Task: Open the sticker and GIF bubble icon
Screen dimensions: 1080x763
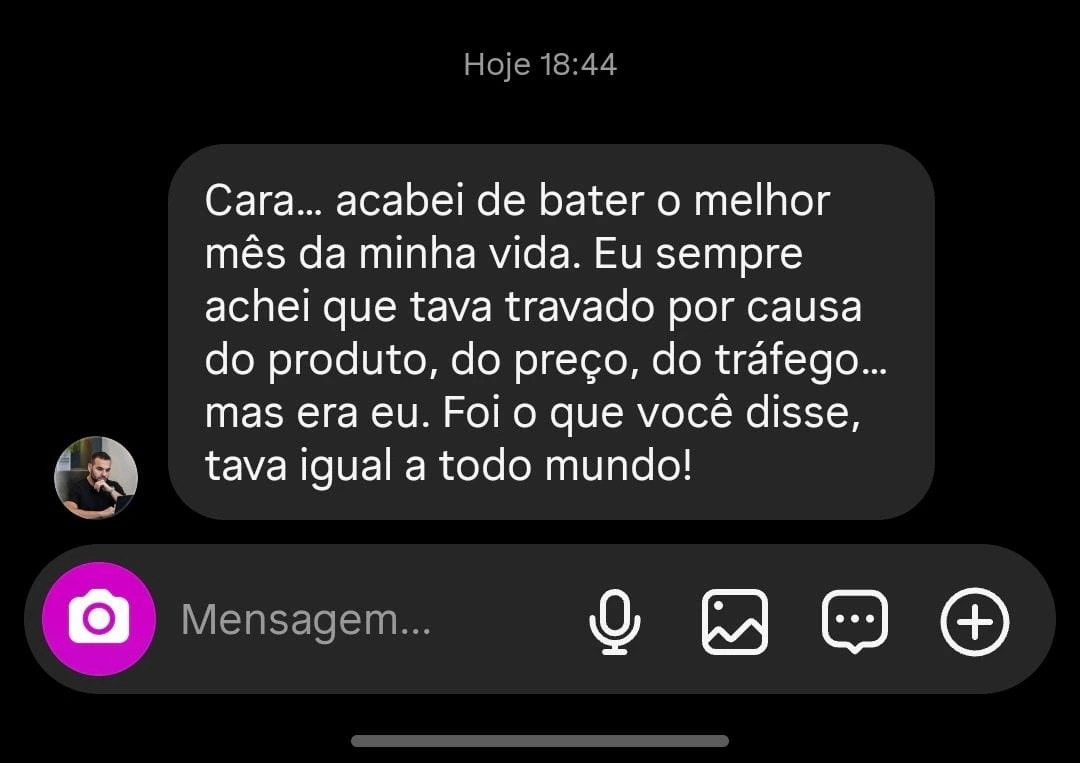Action: coord(854,621)
